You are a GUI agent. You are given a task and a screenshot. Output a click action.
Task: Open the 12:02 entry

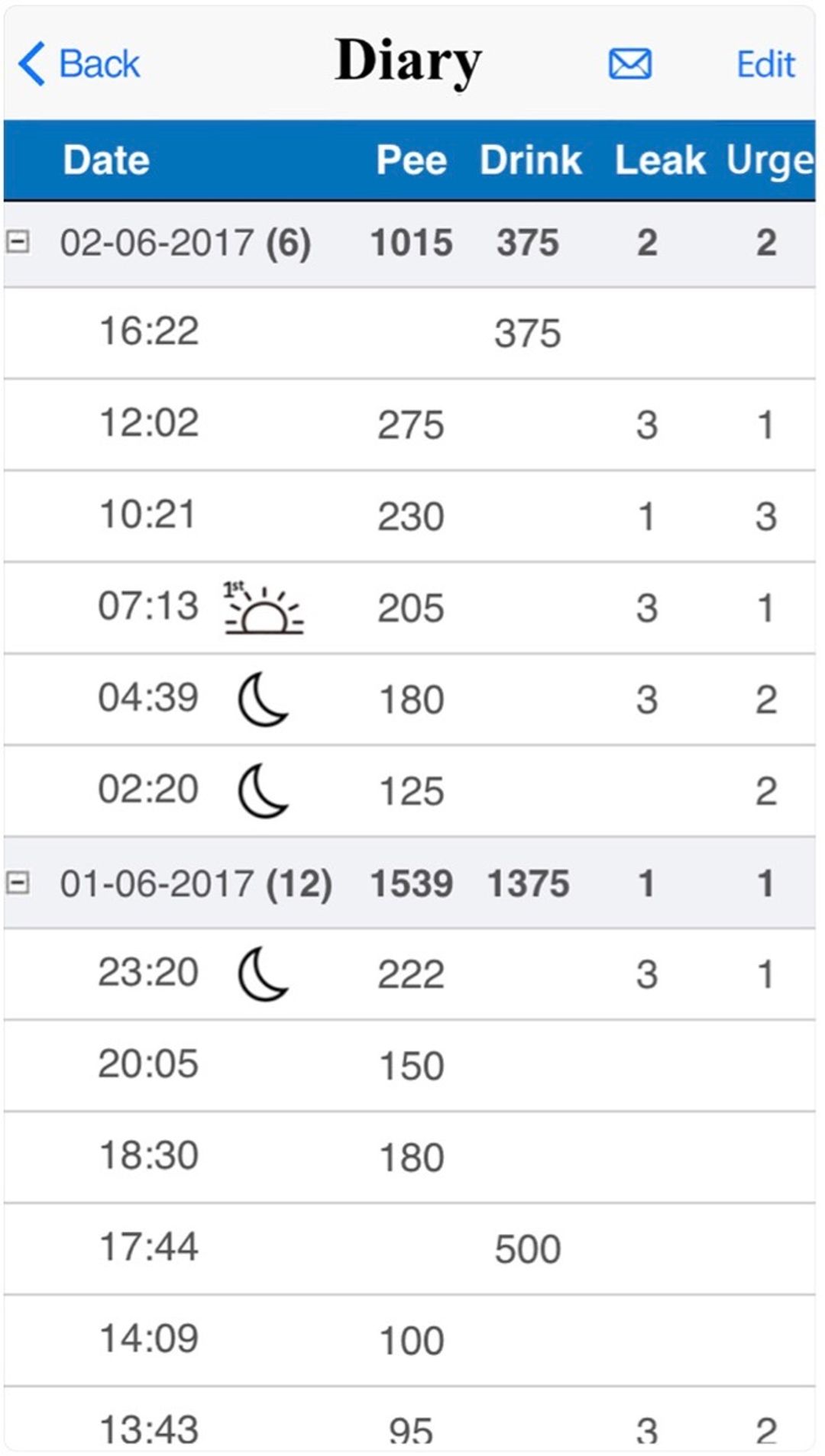(409, 425)
